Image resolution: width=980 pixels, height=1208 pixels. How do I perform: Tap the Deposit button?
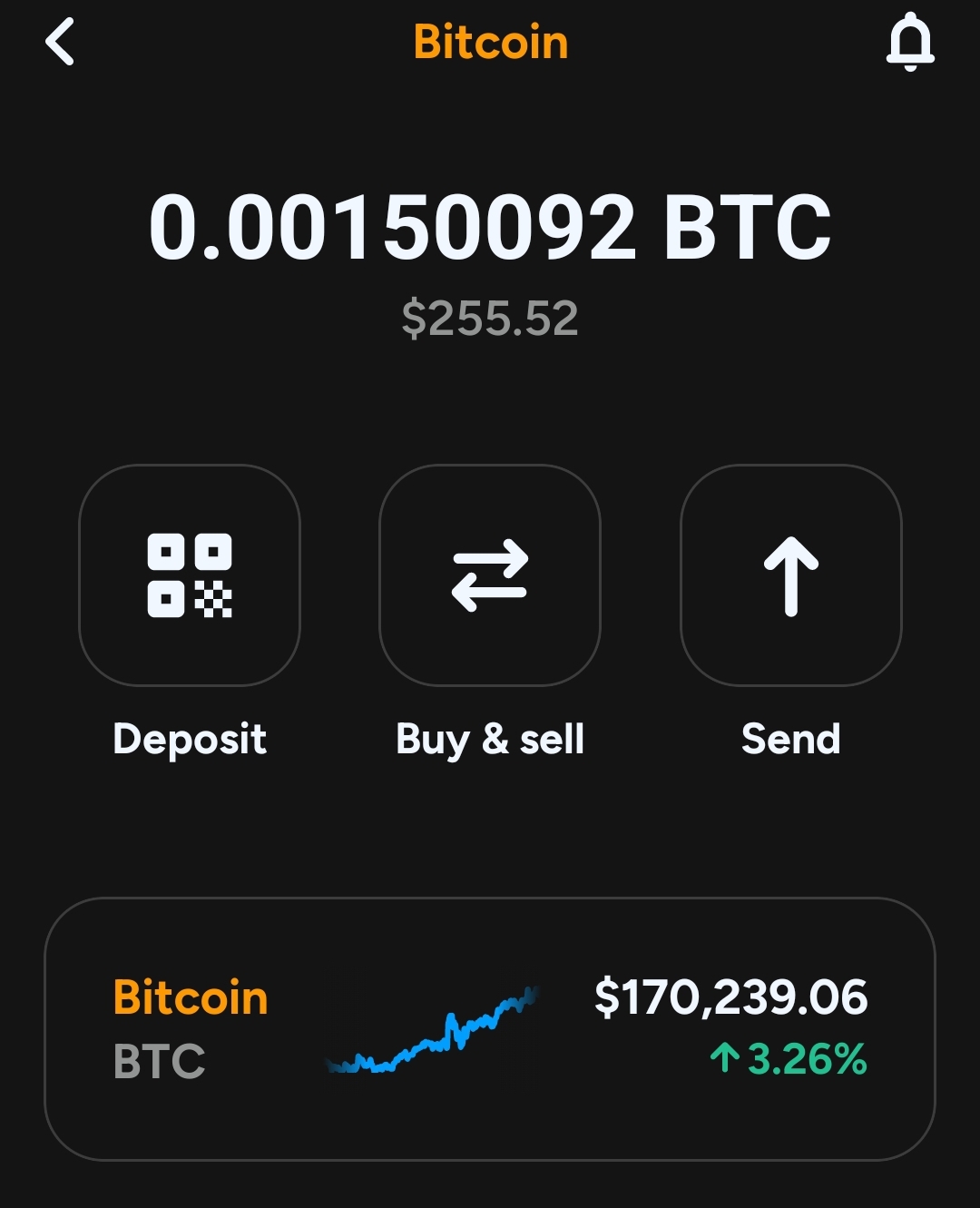pyautogui.click(x=190, y=575)
